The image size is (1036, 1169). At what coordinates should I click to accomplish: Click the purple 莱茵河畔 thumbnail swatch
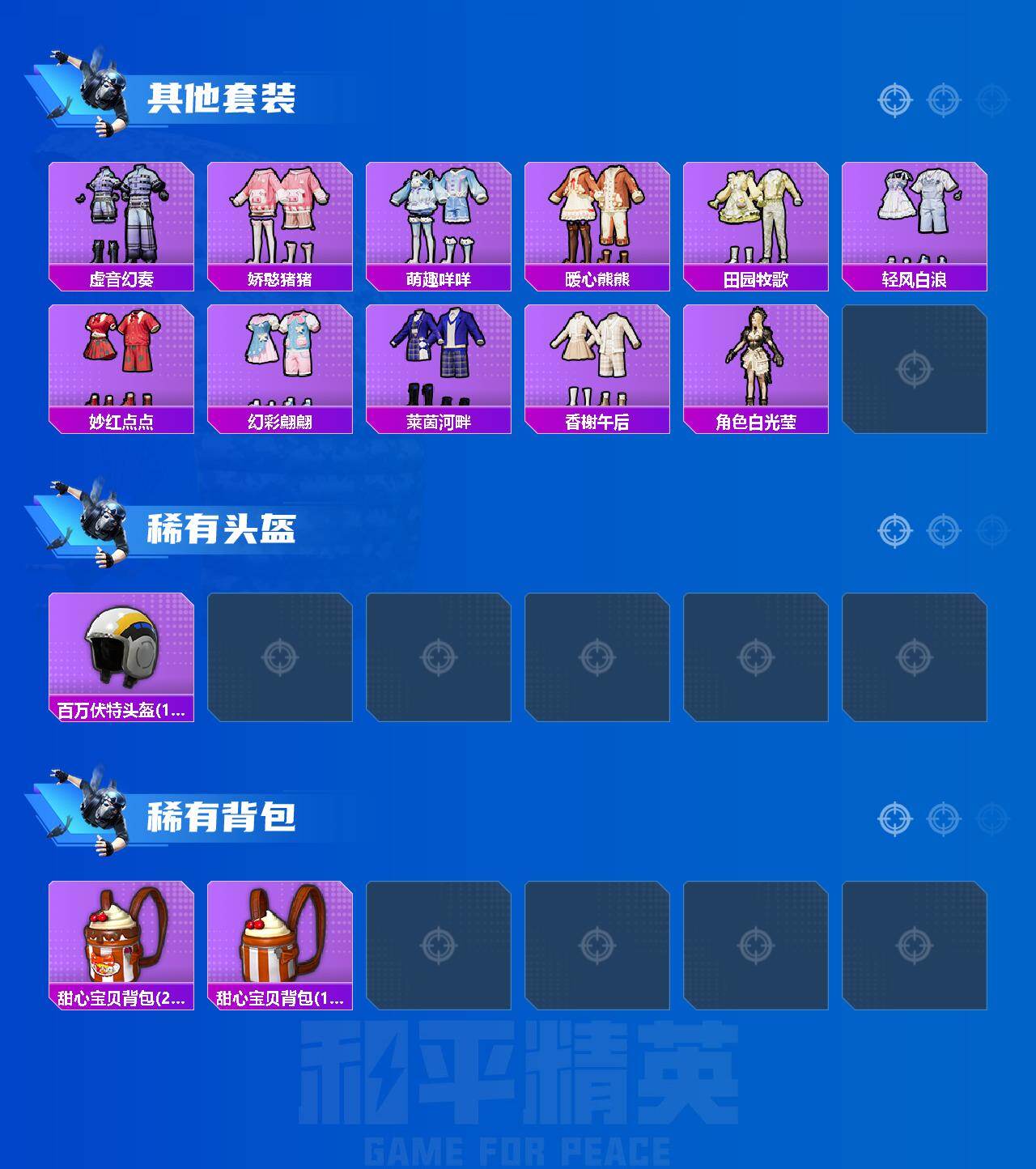pyautogui.click(x=439, y=356)
